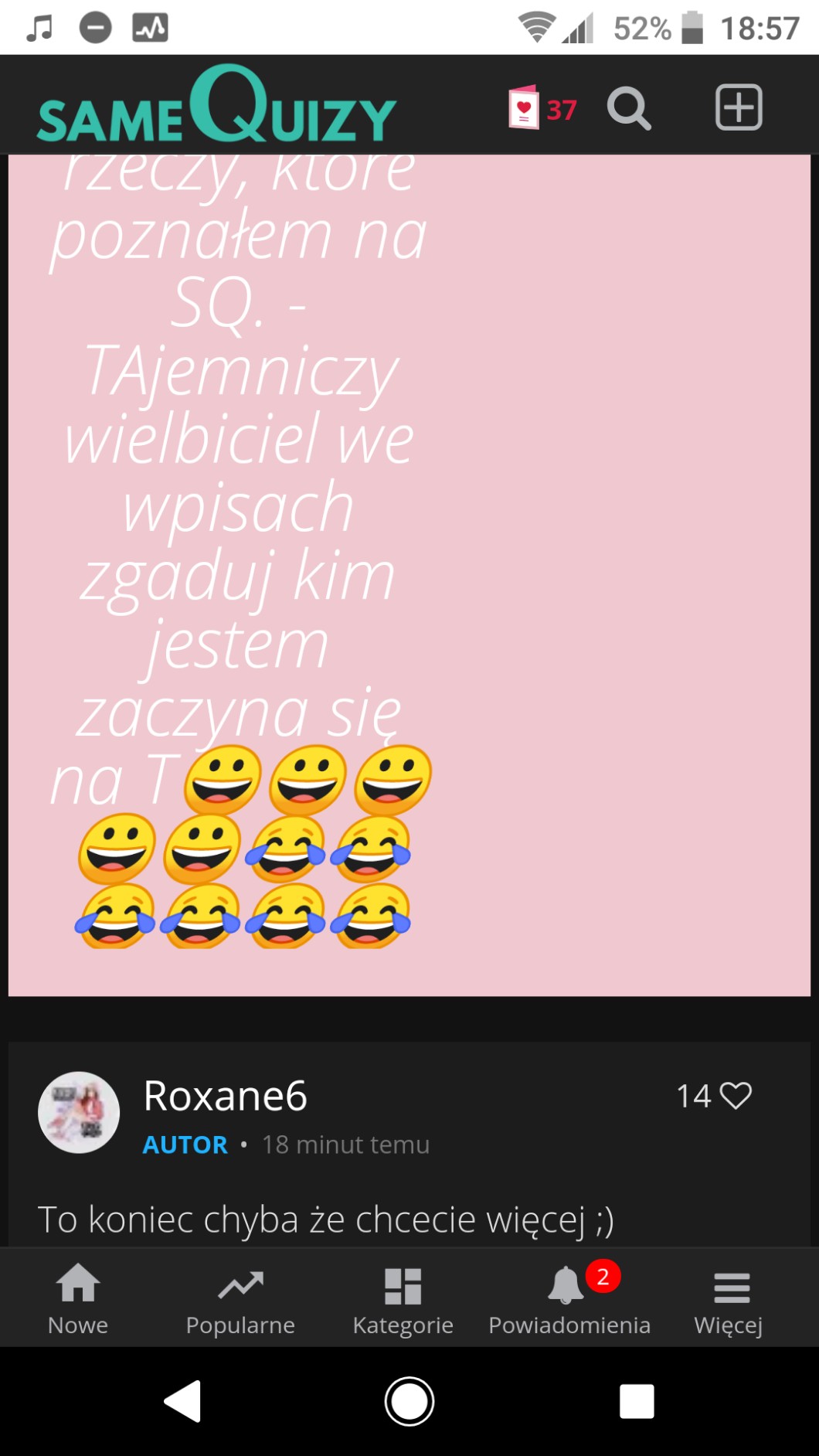Create new content with the plus icon
Image resolution: width=819 pixels, height=1456 pixels.
click(x=738, y=107)
